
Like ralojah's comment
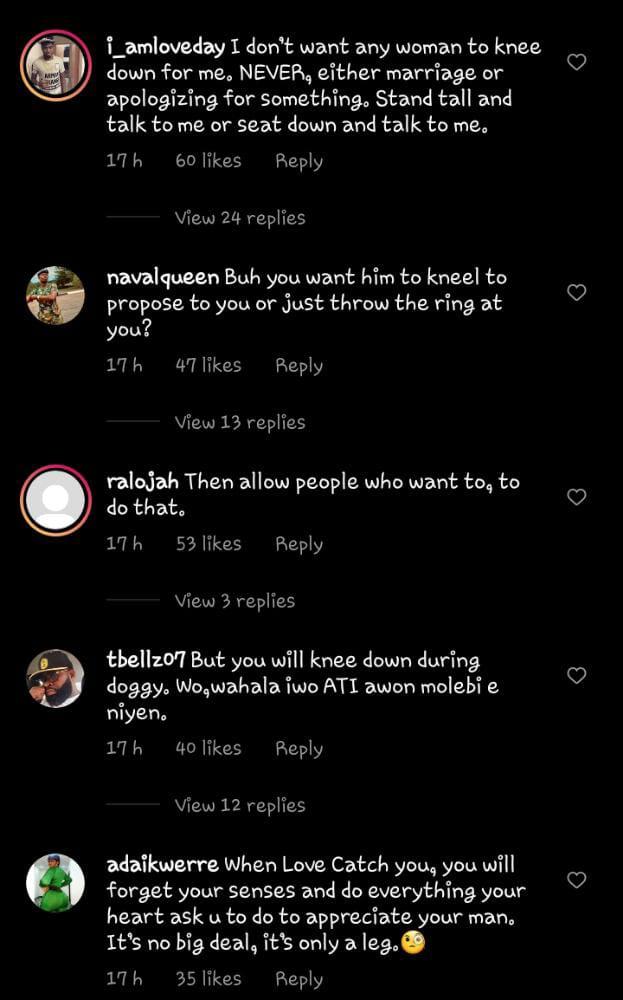(x=576, y=497)
